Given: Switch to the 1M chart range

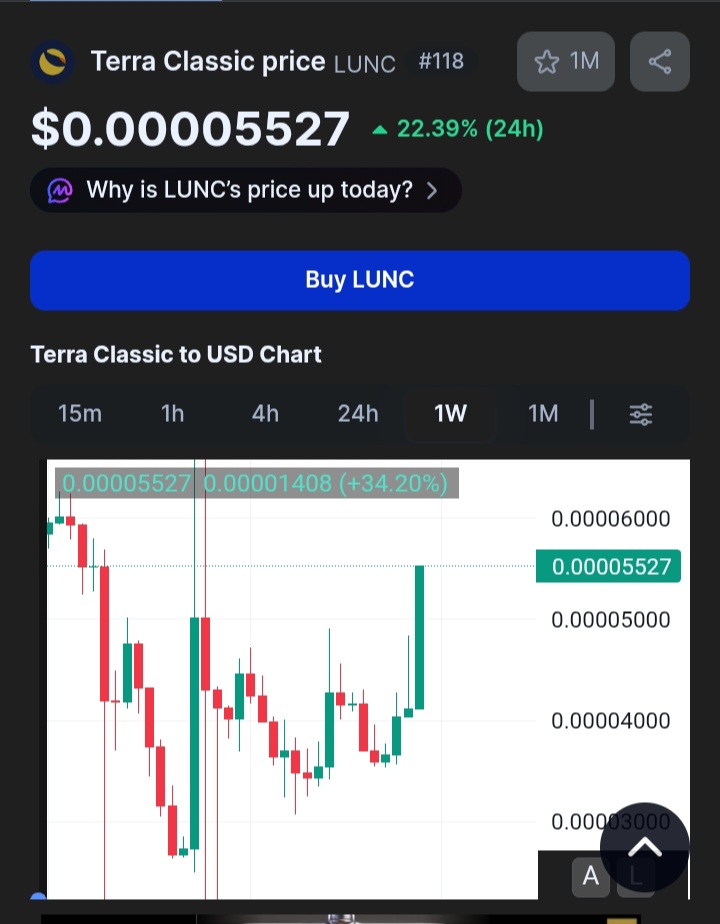Looking at the screenshot, I should [x=543, y=414].
